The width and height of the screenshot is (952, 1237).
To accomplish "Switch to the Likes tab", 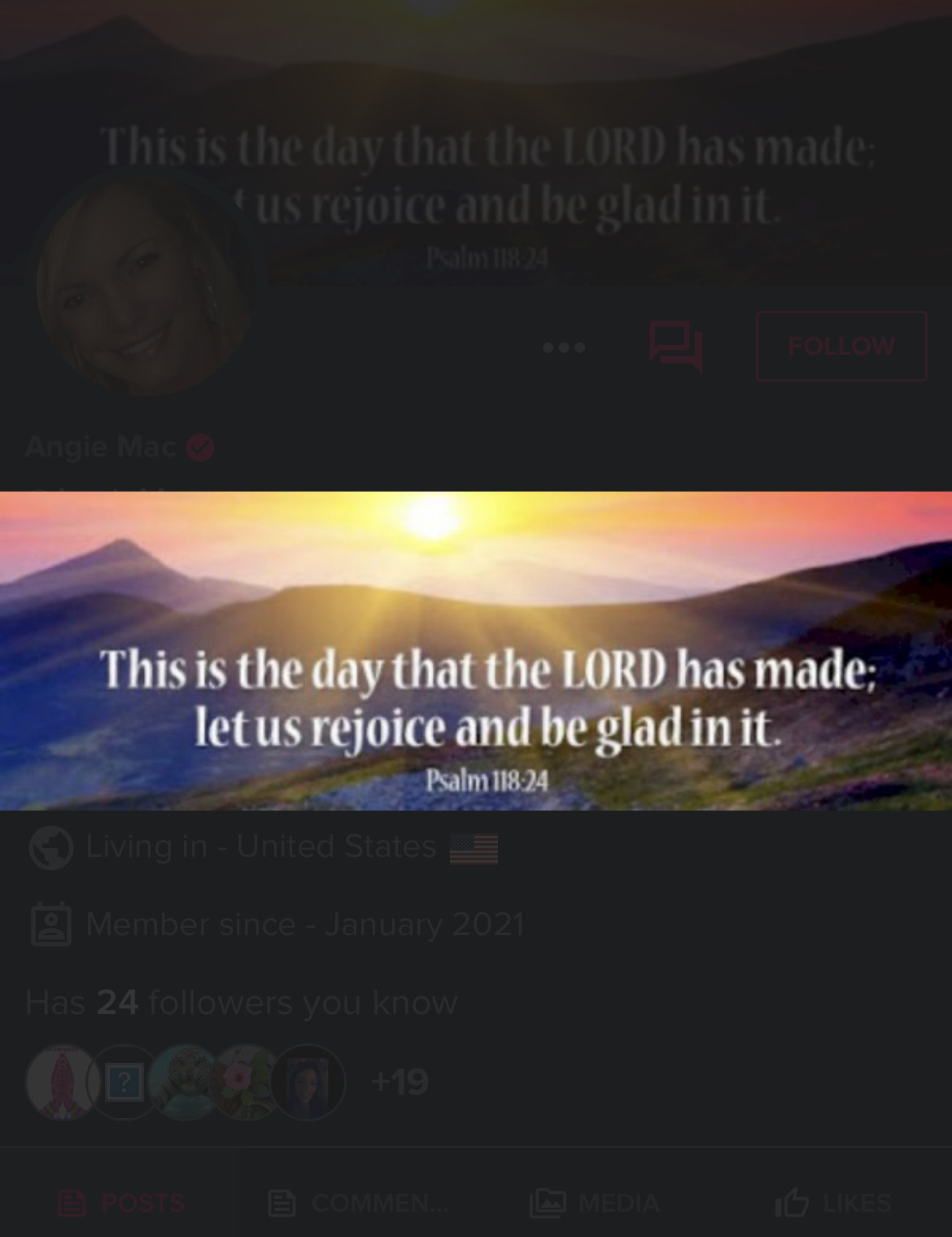I will click(x=833, y=1203).
